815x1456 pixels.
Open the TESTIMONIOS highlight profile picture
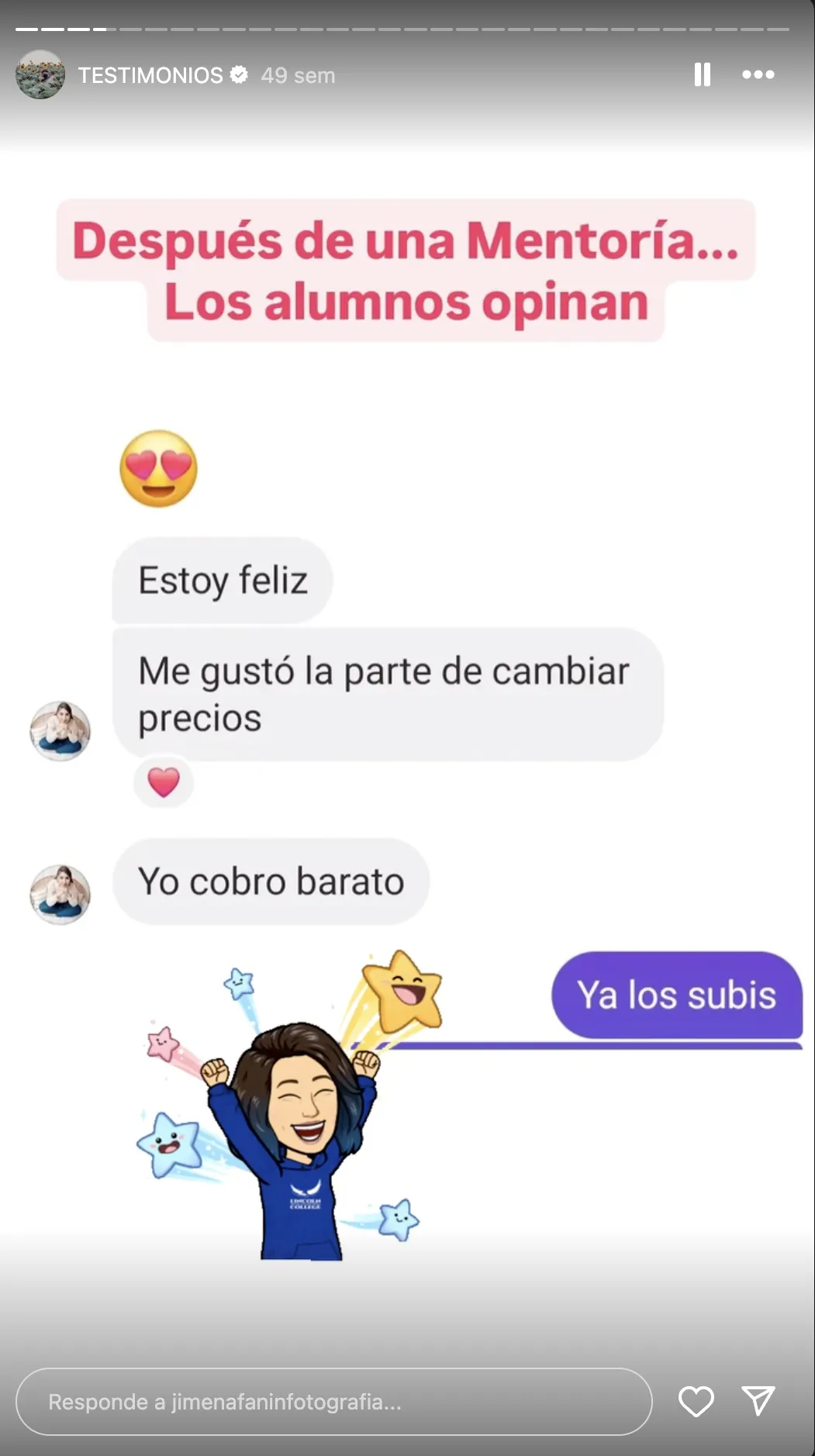40,75
